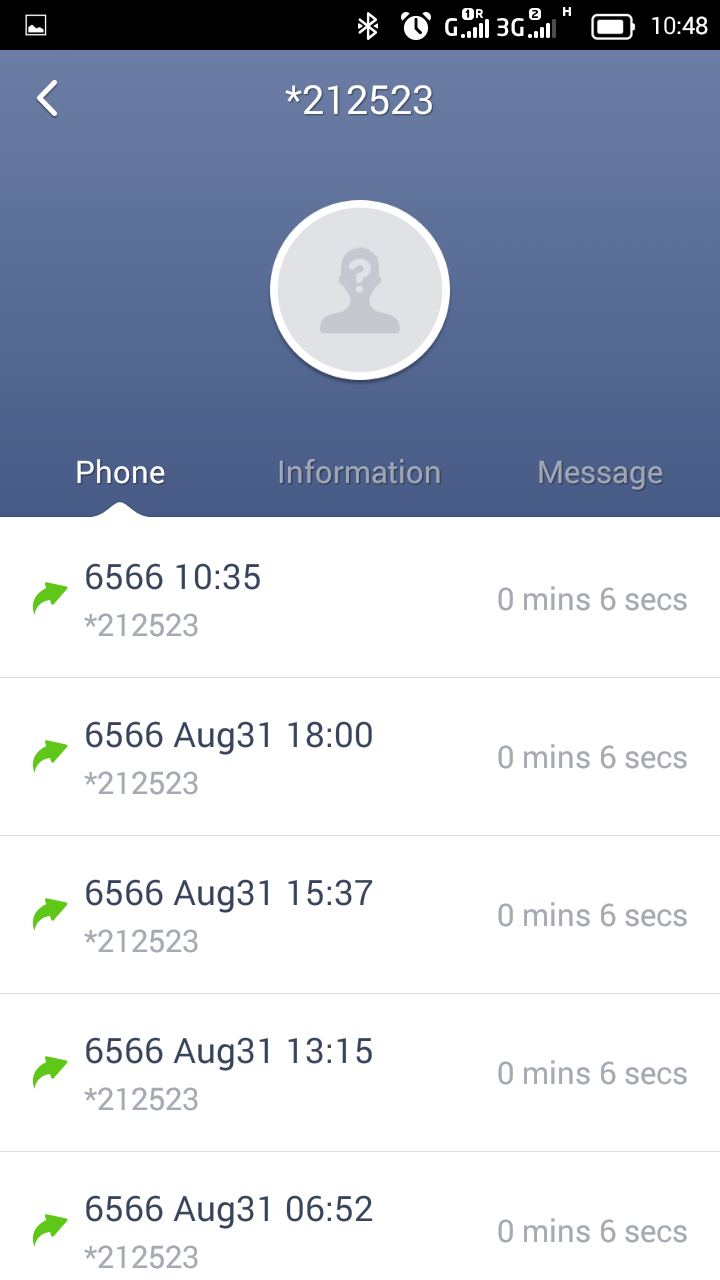Select the Aug31 15:37 call record
The height and width of the screenshot is (1280, 720).
click(x=360, y=915)
